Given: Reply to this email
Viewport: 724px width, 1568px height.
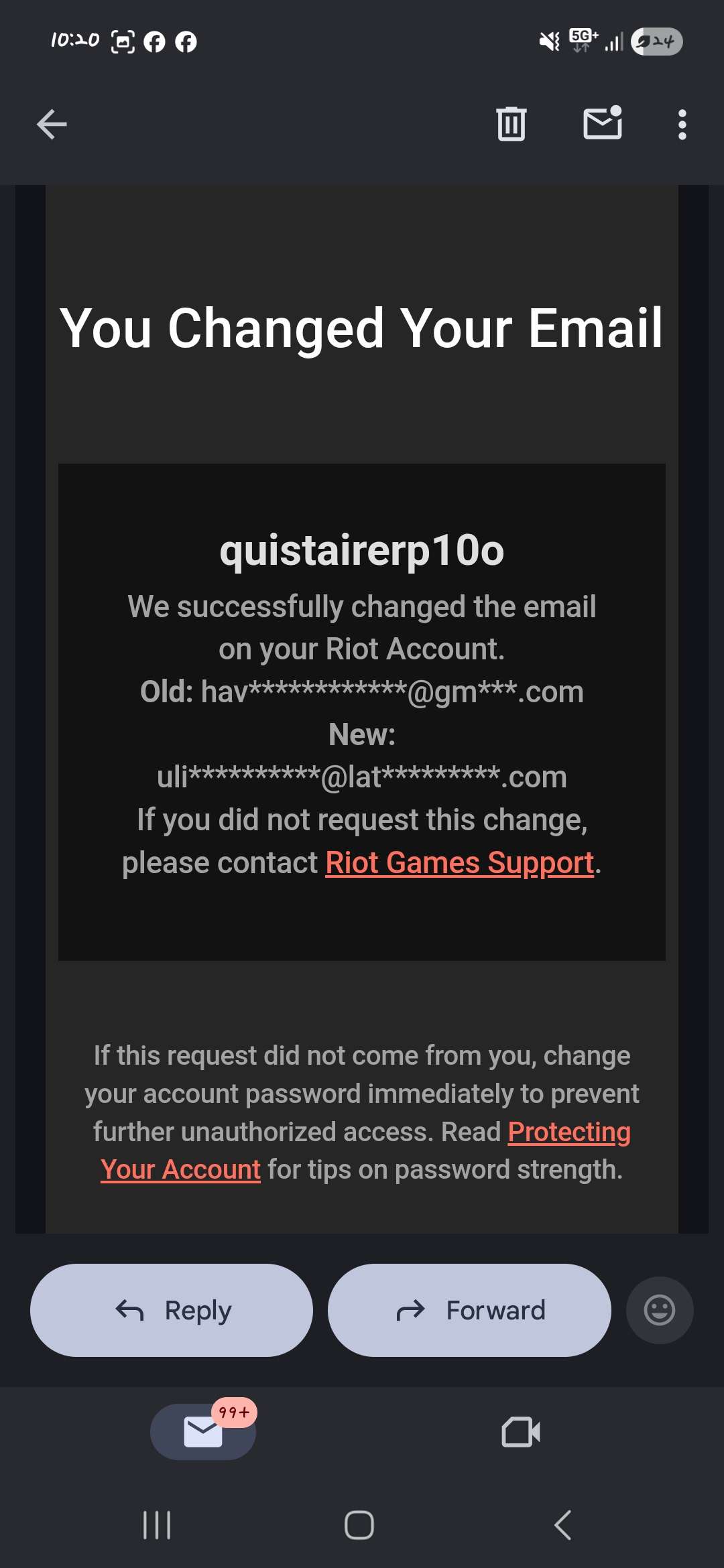Looking at the screenshot, I should tap(172, 1311).
